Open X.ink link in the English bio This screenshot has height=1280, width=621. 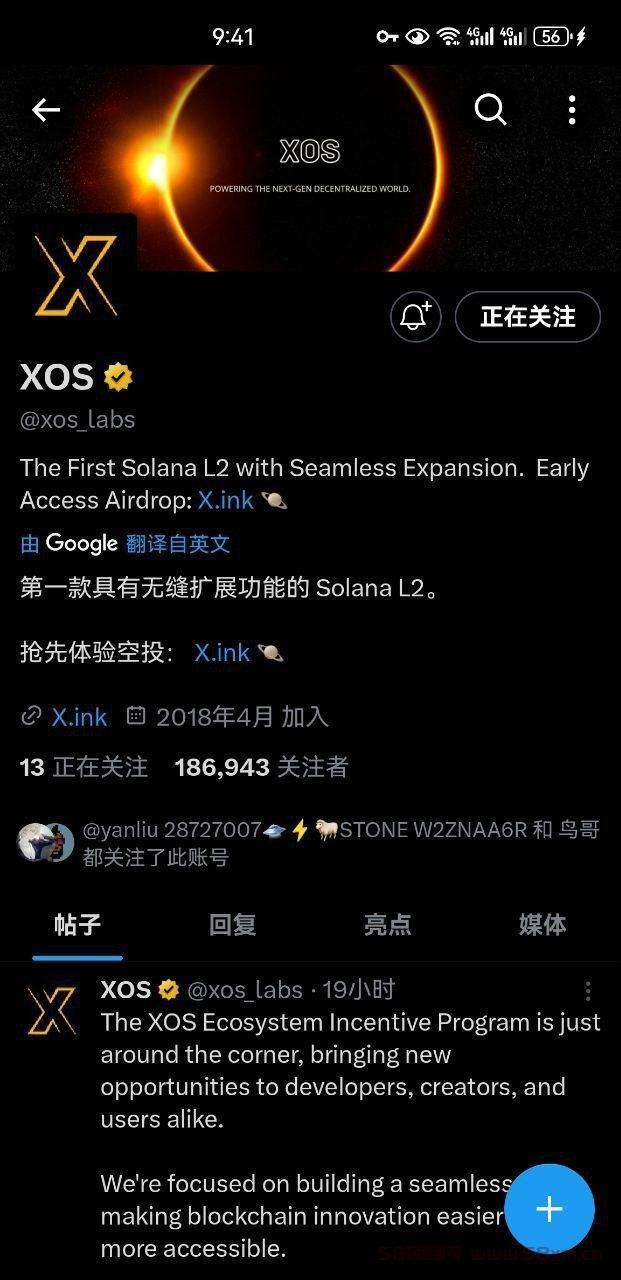pyautogui.click(x=226, y=500)
